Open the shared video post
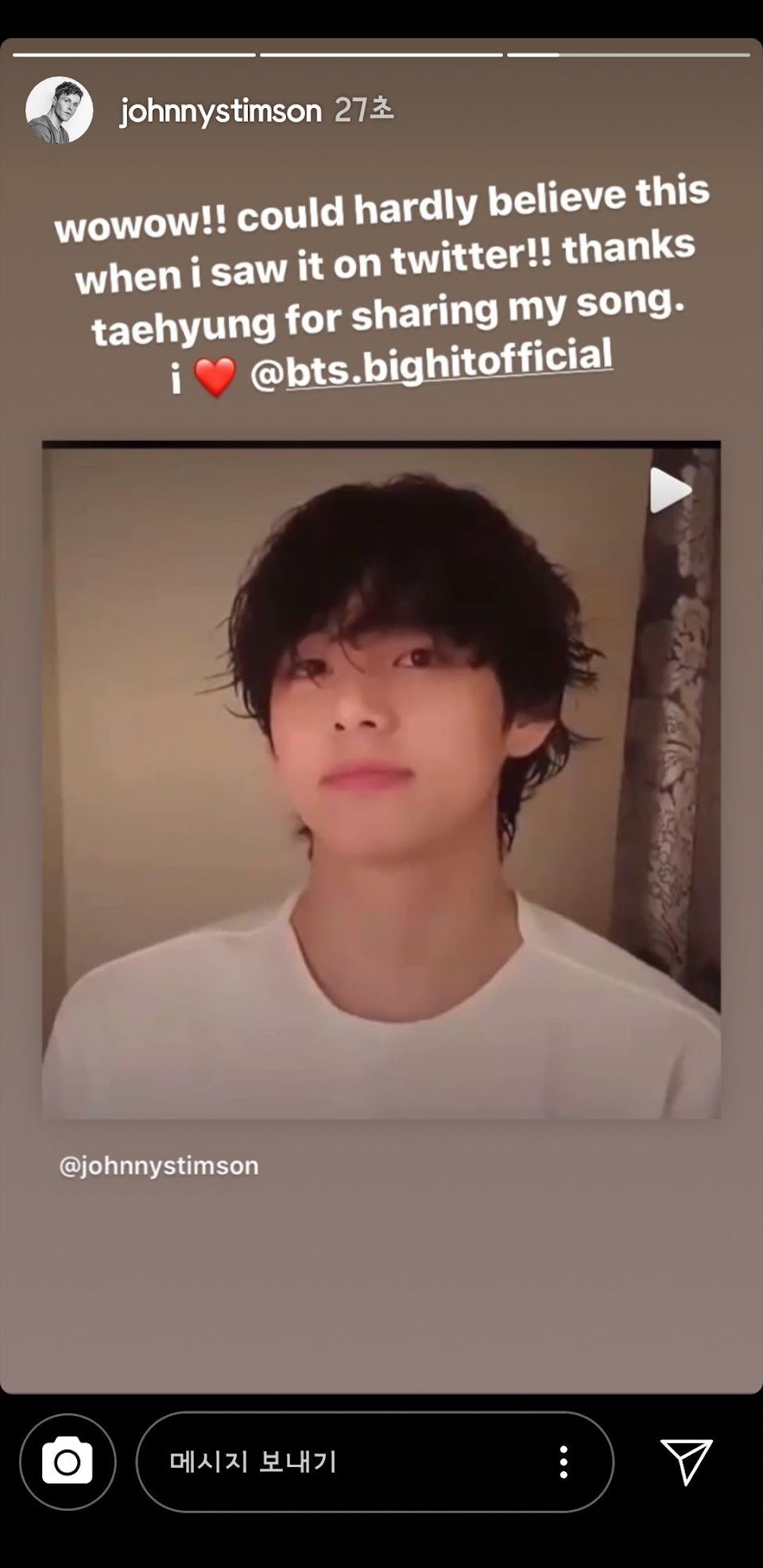Viewport: 763px width, 1568px height. [x=381, y=779]
